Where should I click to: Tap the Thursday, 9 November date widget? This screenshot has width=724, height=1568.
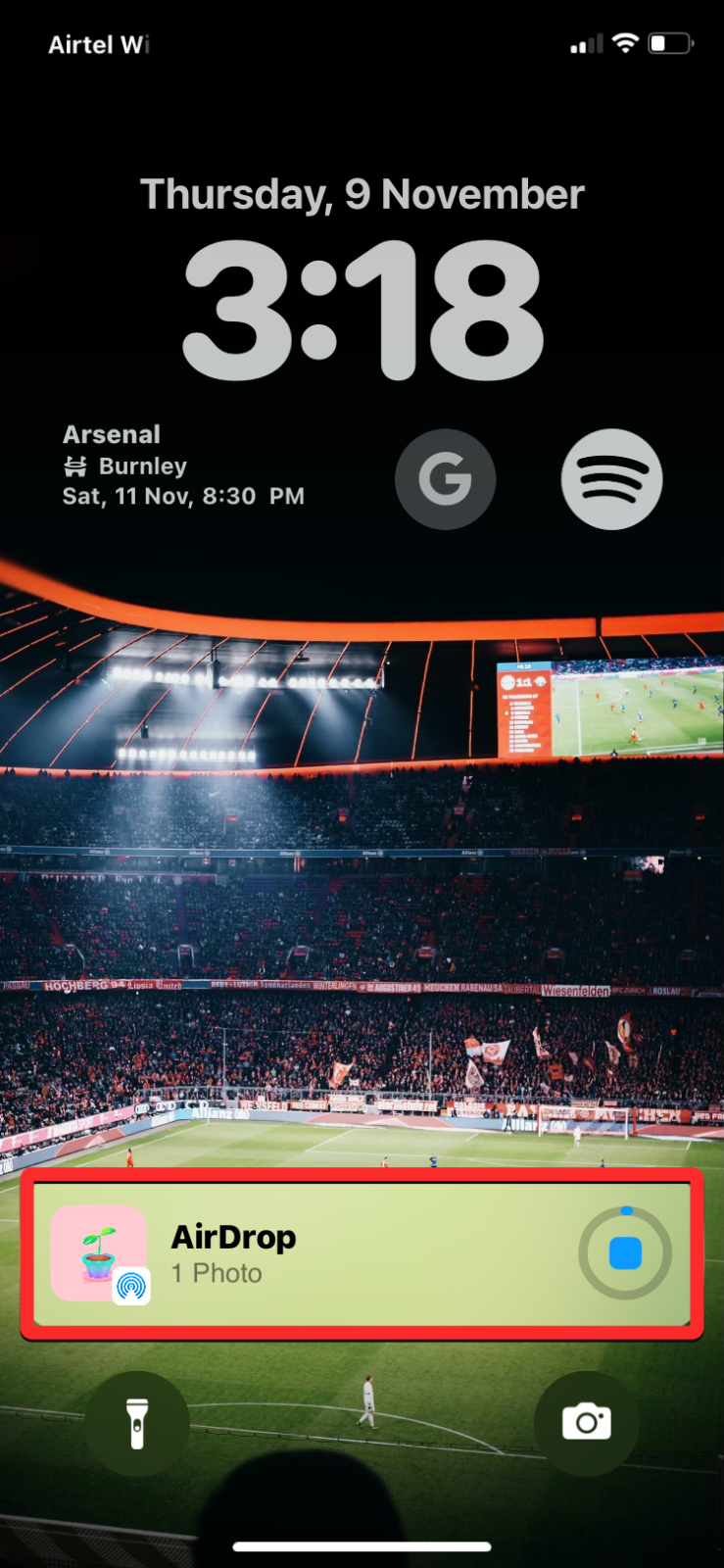click(x=362, y=194)
